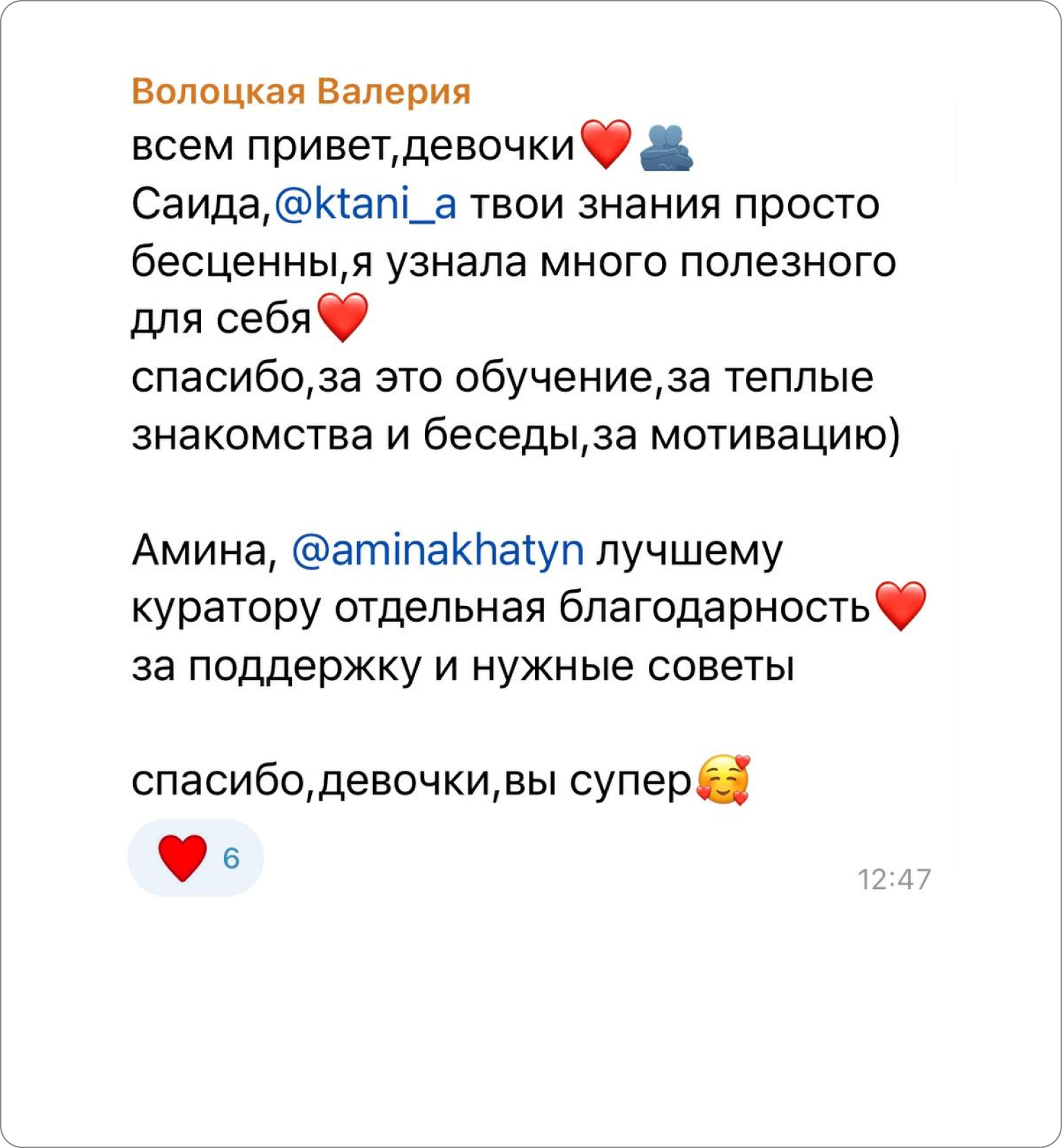Open sender Волоцкая Валерия's profile

(301, 92)
